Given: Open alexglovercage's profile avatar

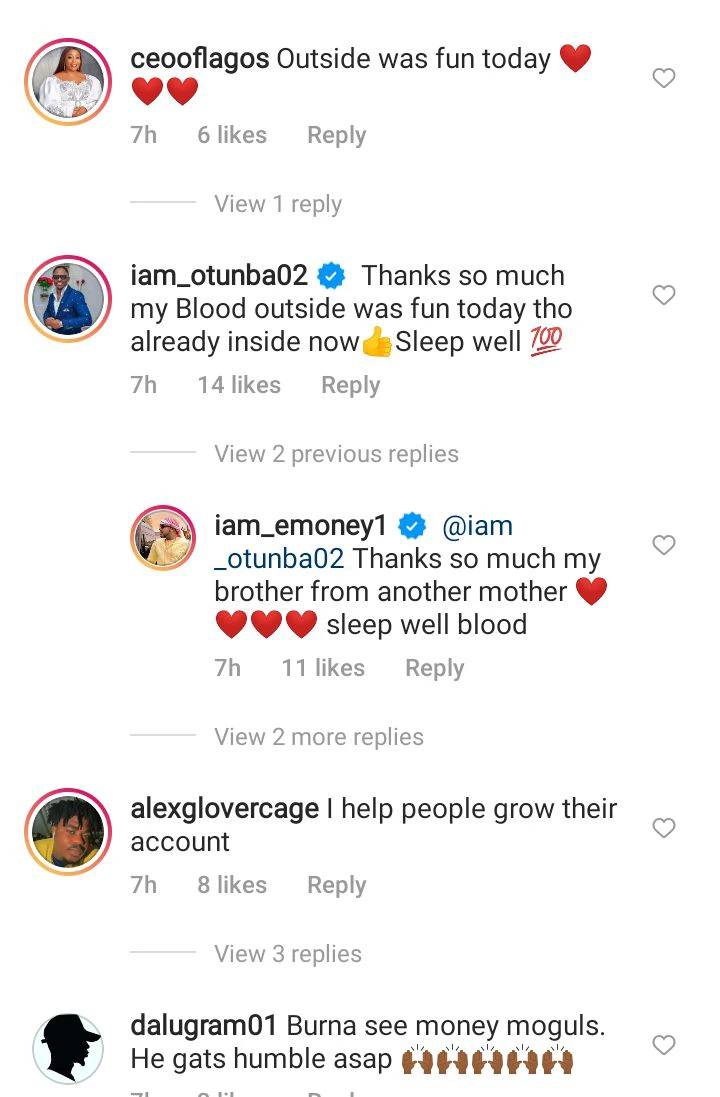Looking at the screenshot, I should (x=68, y=832).
